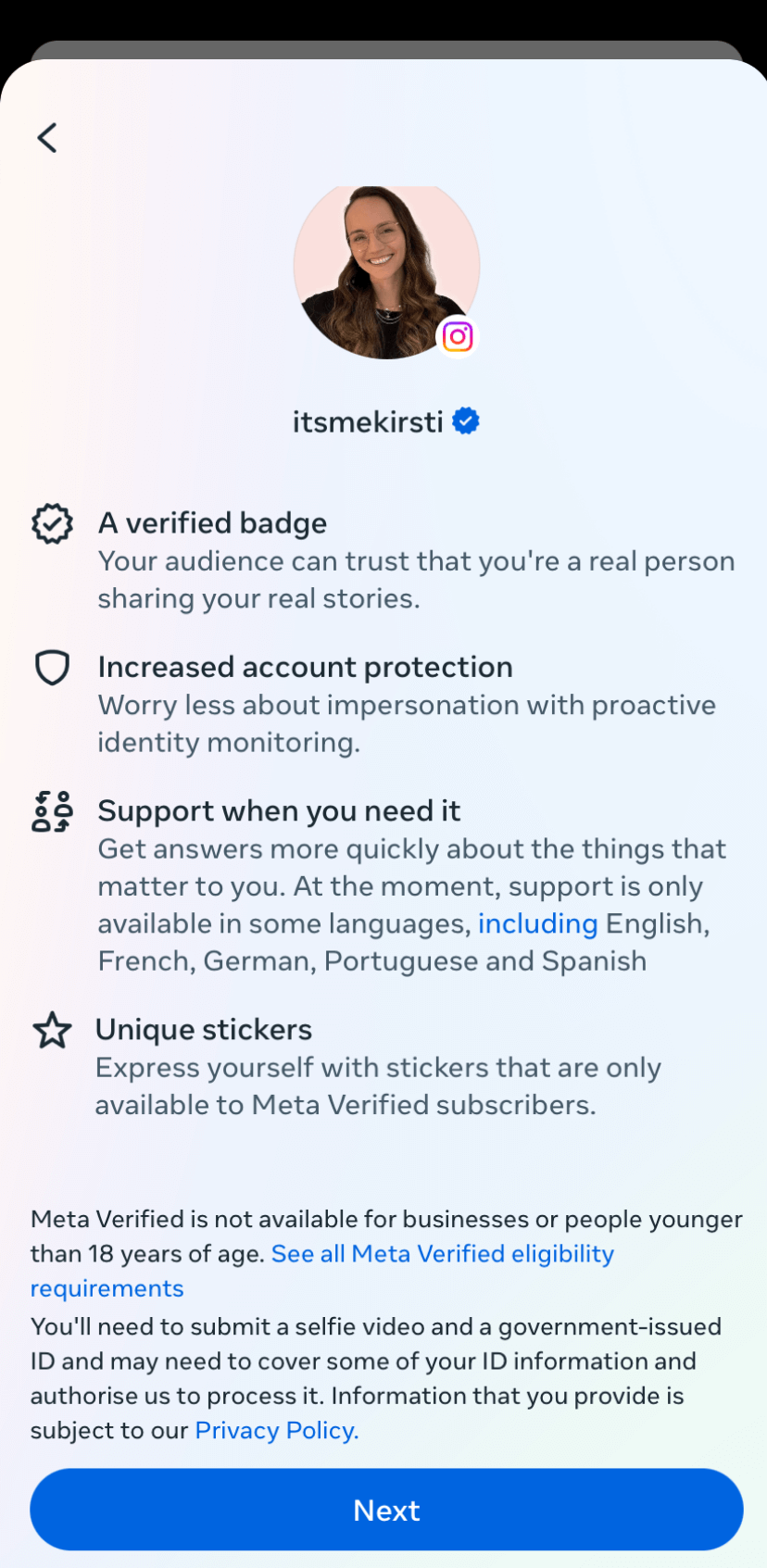The width and height of the screenshot is (767, 1568).
Task: Open Meta Verified eligibility requirements link
Action: click(442, 1254)
